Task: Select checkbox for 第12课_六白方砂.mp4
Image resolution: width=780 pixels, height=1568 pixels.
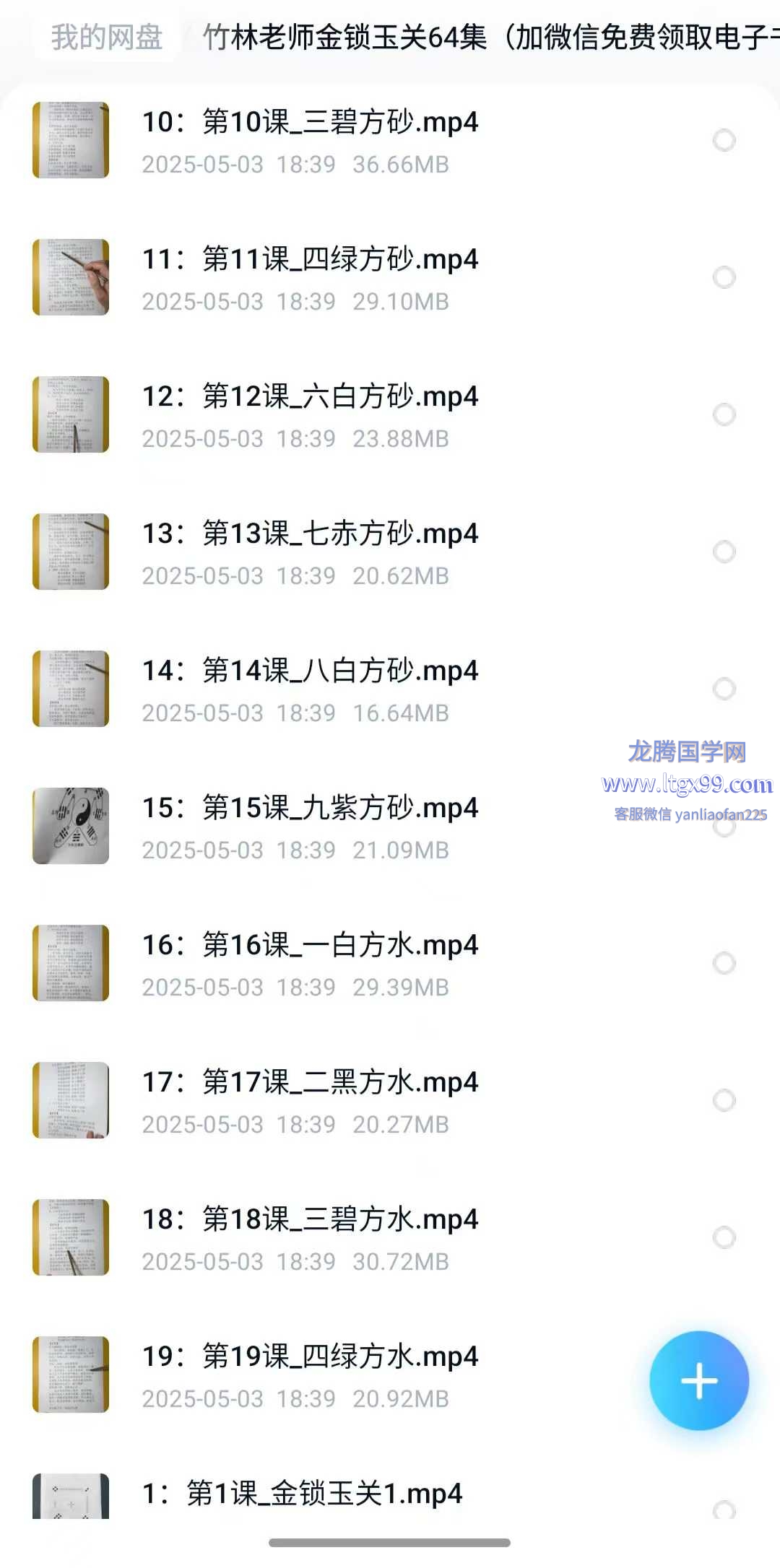Action: point(724,414)
